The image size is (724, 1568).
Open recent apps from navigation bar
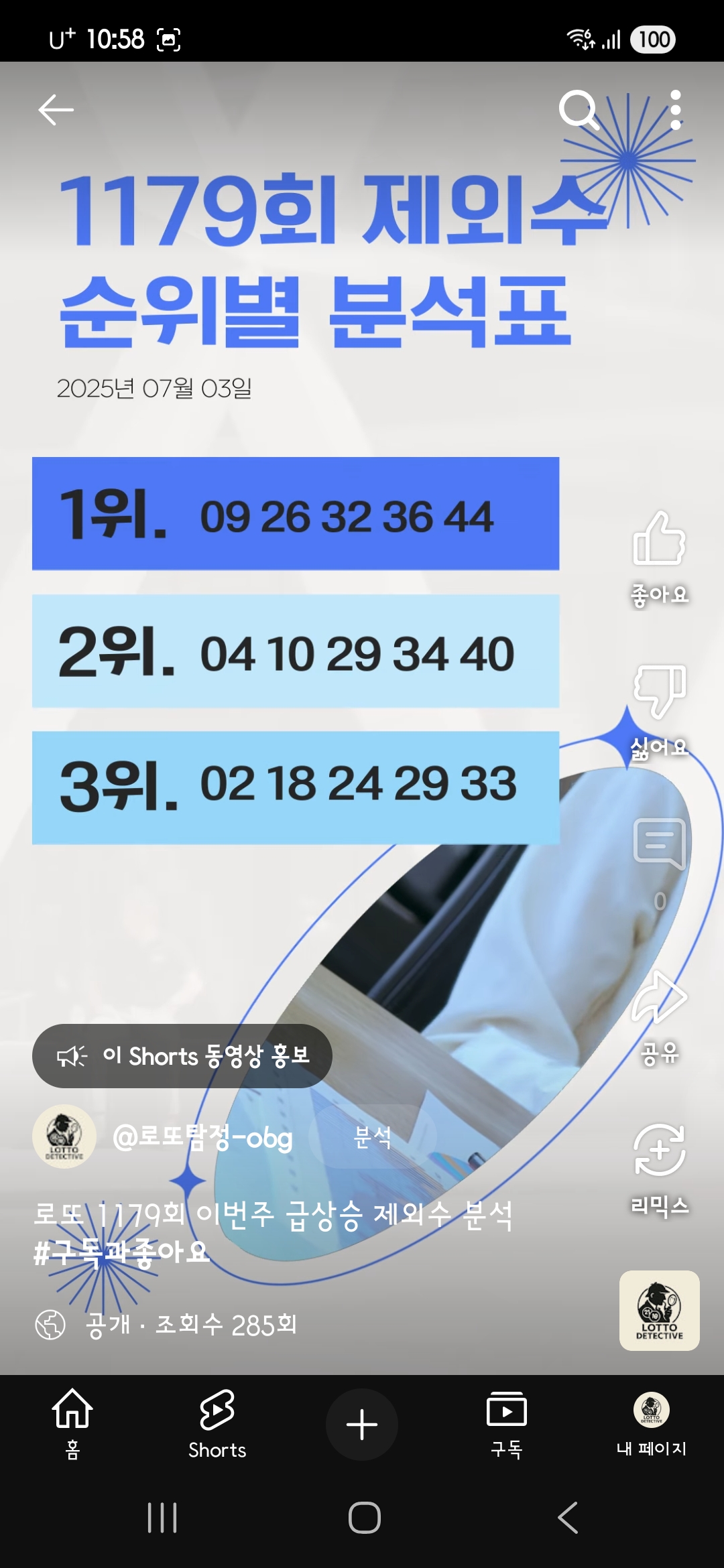(x=162, y=1518)
